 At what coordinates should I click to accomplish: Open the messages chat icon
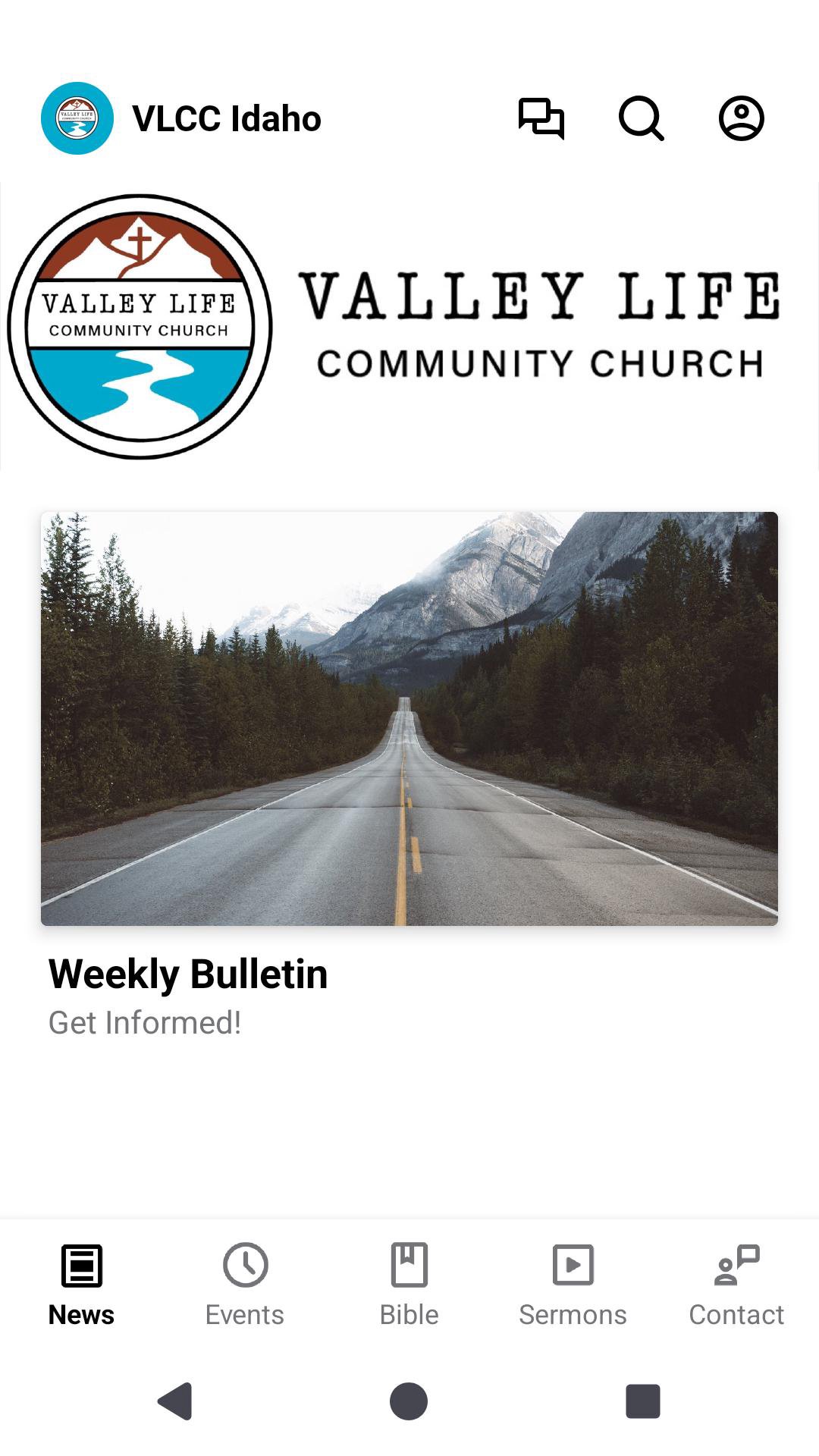tap(541, 118)
